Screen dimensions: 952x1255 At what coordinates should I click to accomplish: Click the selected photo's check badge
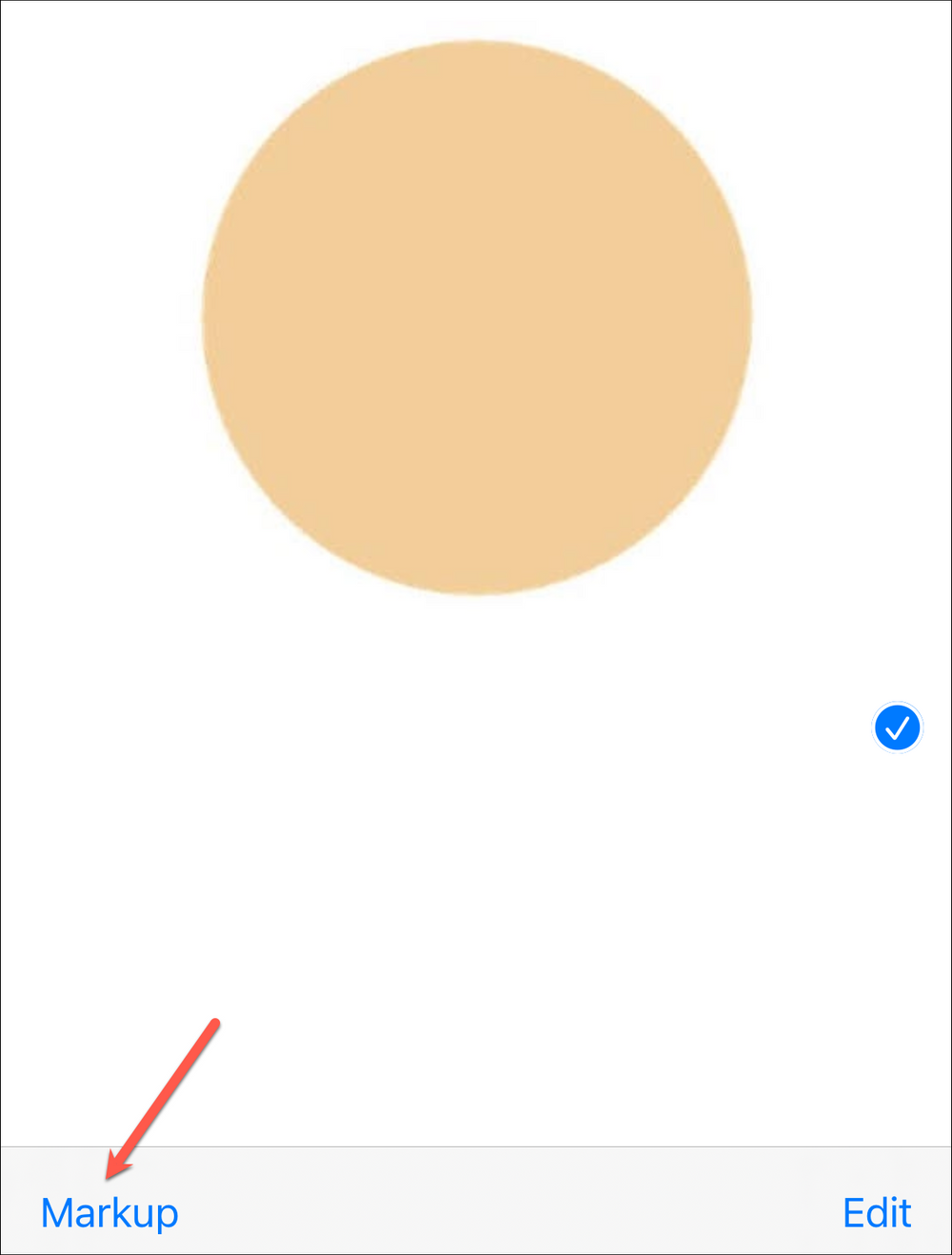tap(896, 728)
